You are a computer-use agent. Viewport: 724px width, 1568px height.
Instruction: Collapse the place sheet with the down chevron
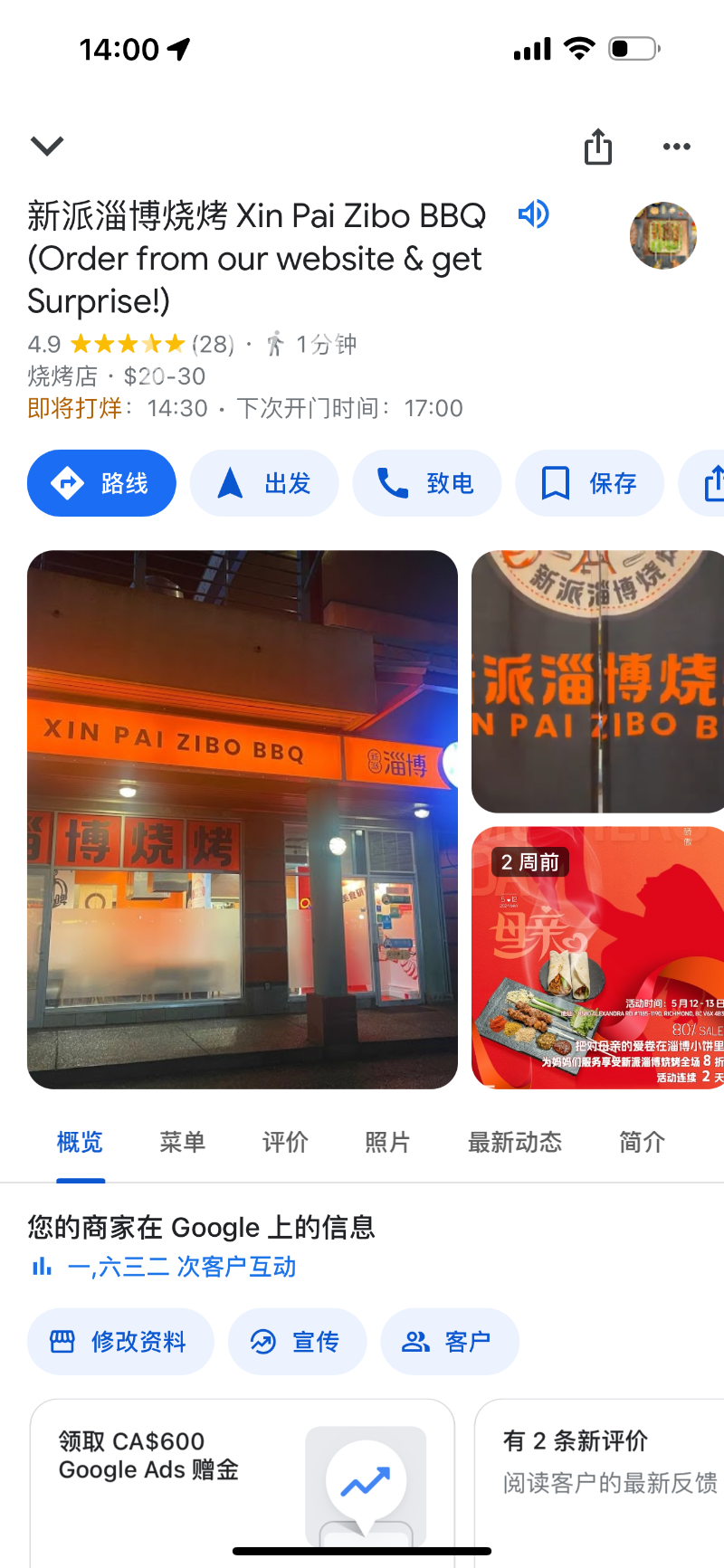tap(47, 146)
